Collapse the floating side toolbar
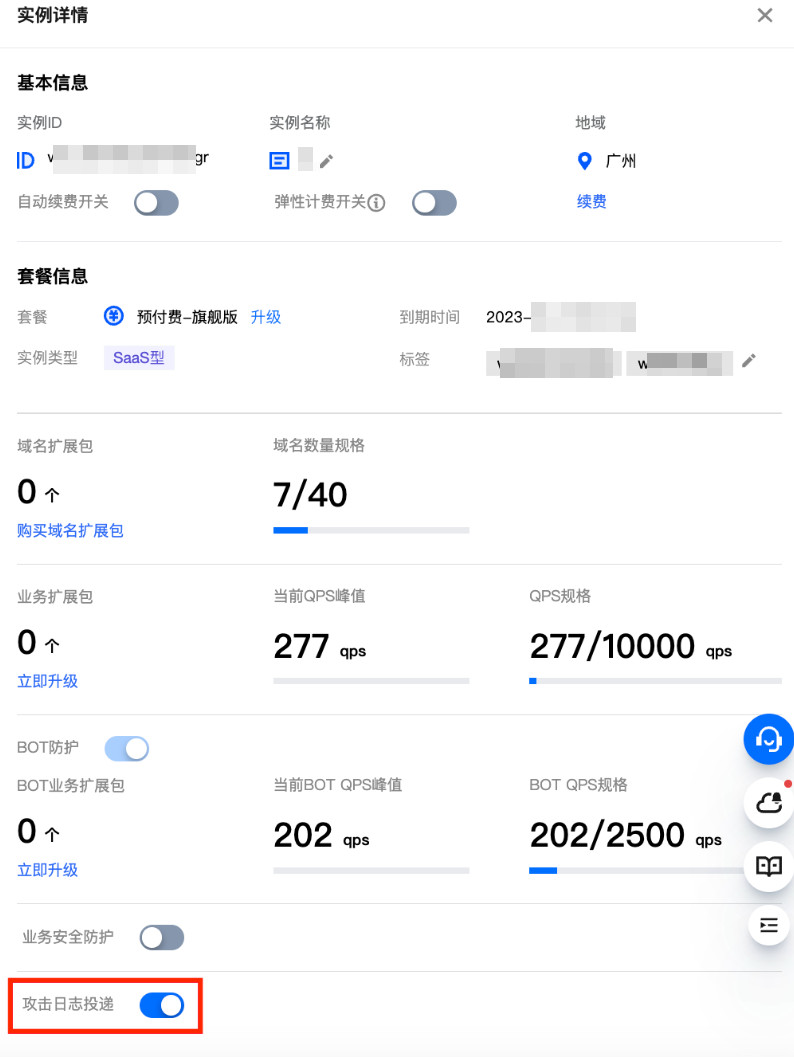The height and width of the screenshot is (1057, 794). pyautogui.click(x=768, y=926)
